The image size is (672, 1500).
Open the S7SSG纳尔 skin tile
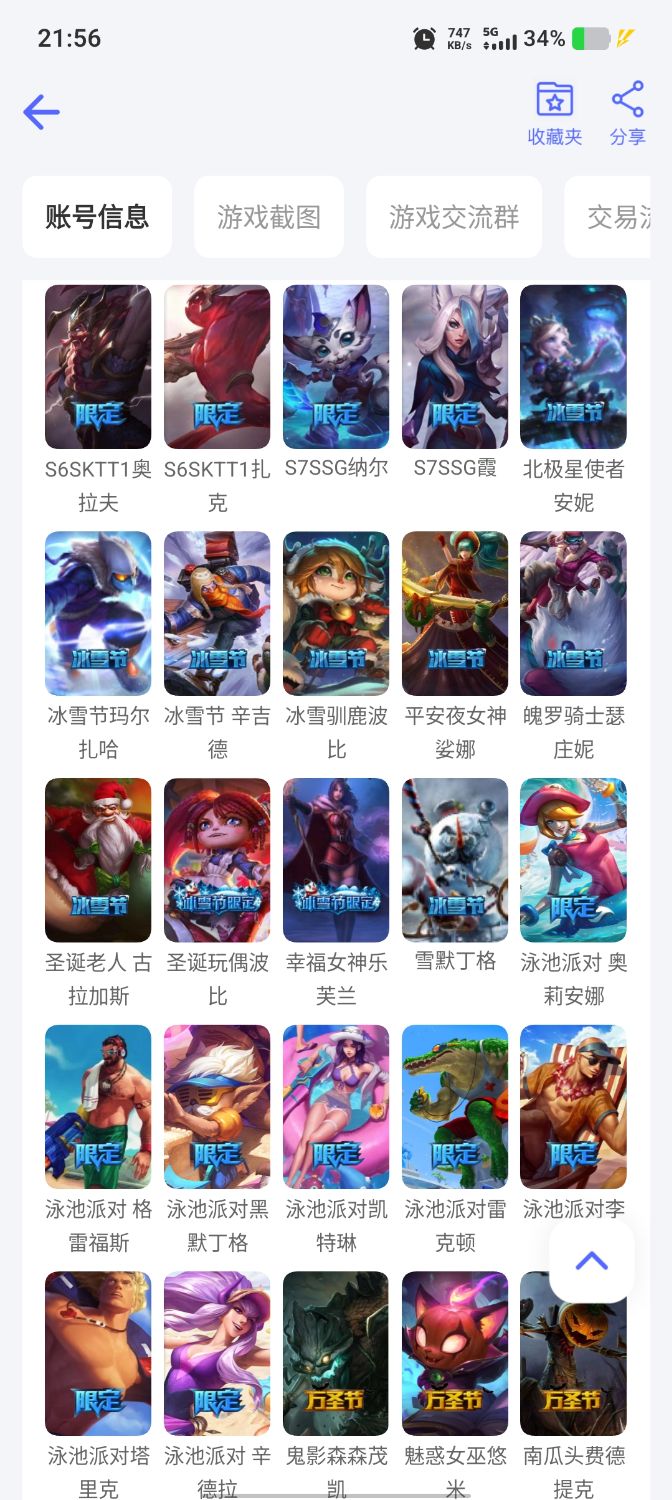(x=336, y=367)
